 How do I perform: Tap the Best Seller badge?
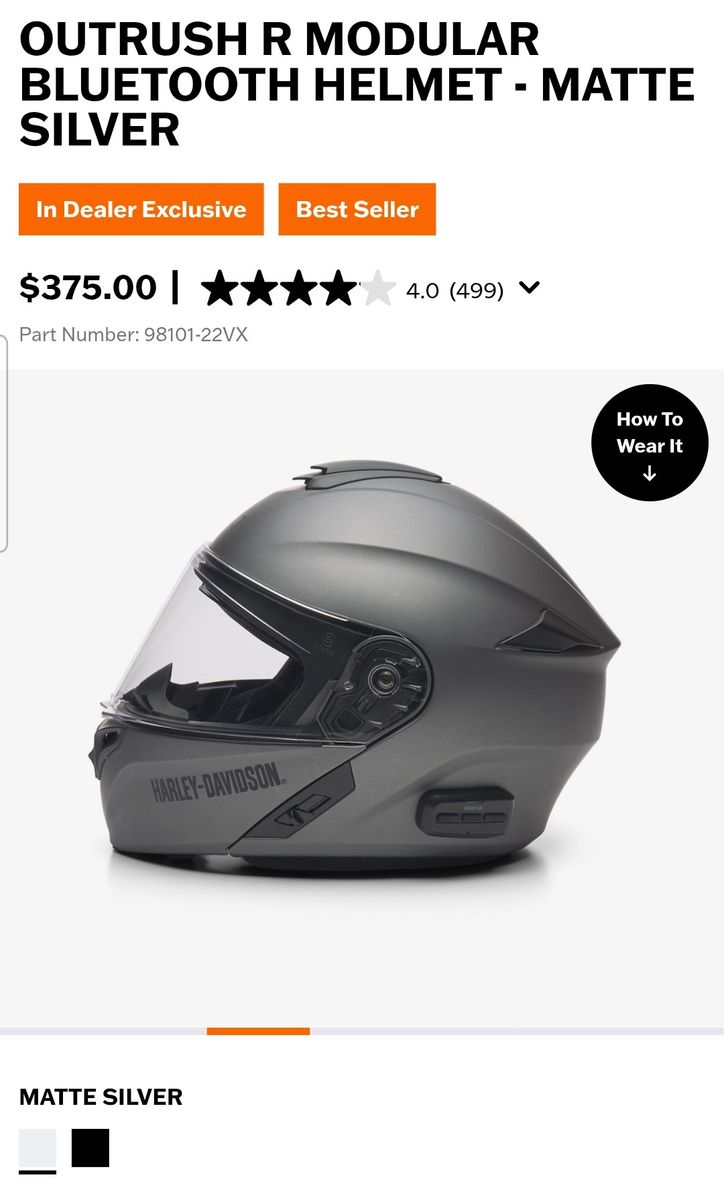coord(357,209)
